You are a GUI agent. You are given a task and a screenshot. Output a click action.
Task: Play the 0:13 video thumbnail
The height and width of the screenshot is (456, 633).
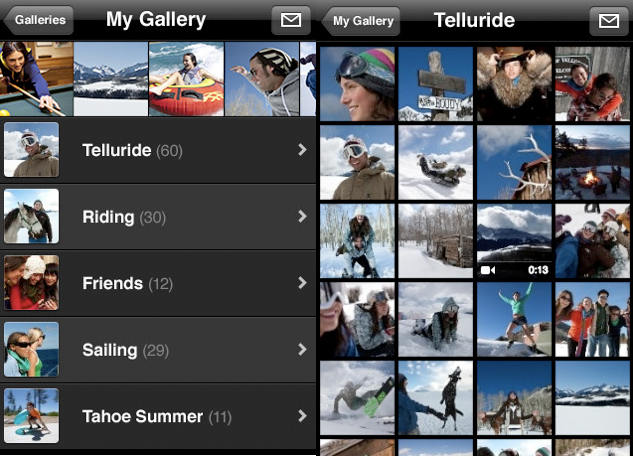tap(514, 239)
